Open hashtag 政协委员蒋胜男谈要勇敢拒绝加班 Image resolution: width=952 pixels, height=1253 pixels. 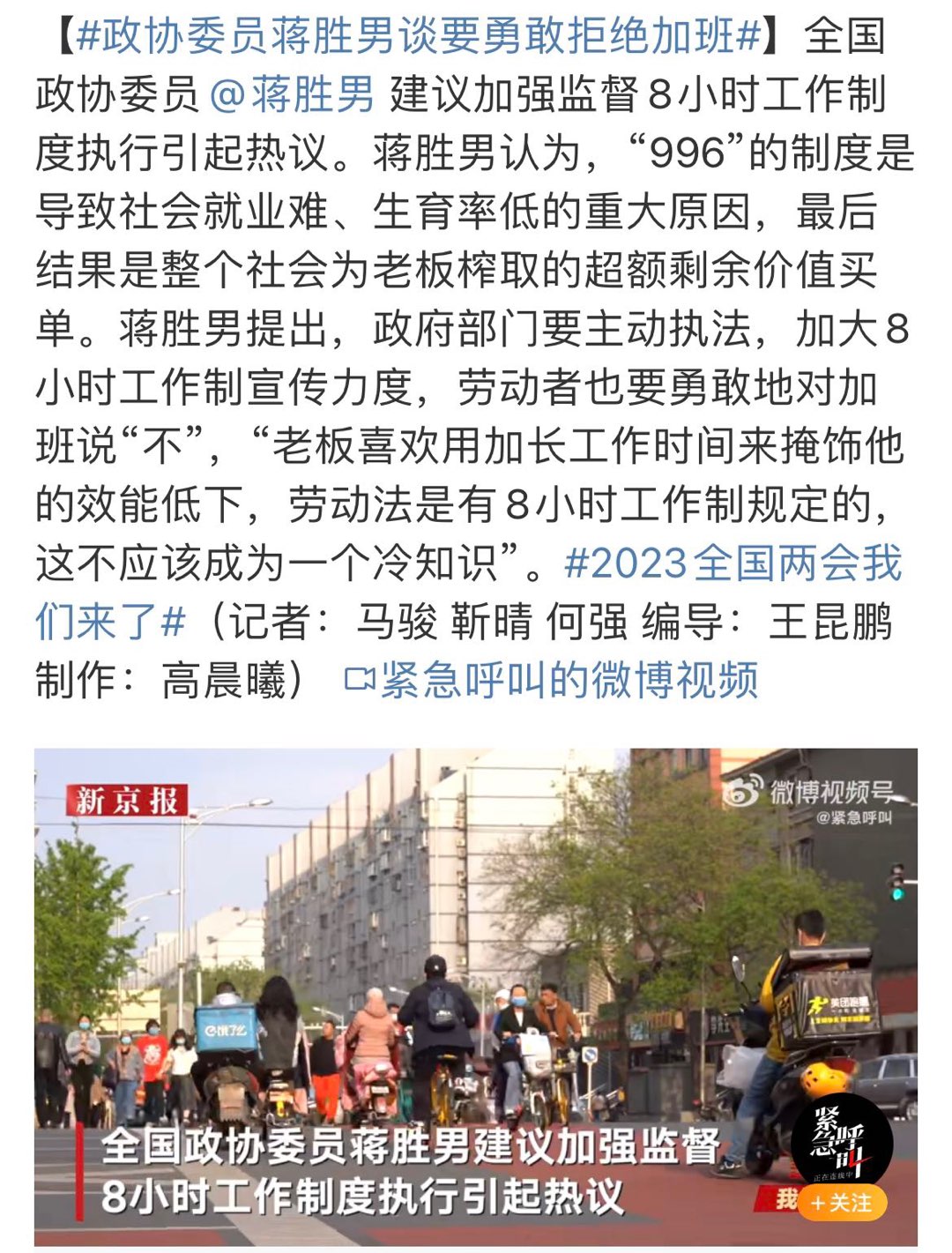tap(418, 36)
